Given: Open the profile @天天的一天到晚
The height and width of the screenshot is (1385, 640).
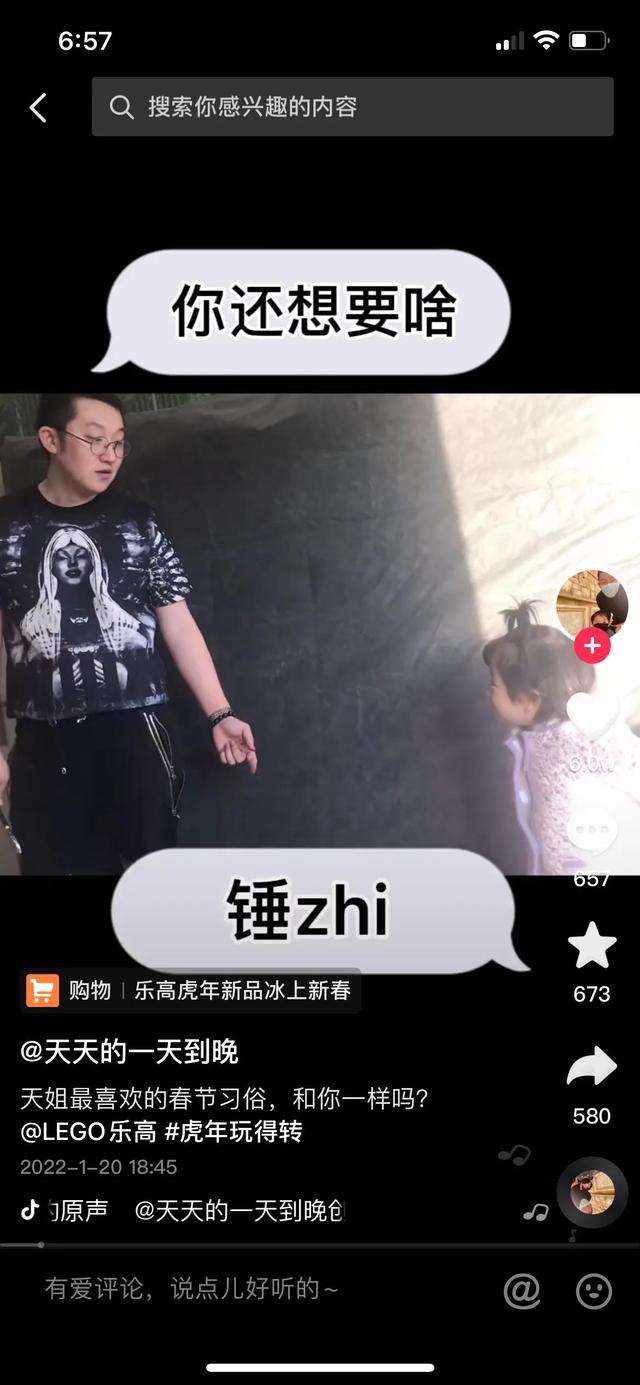Looking at the screenshot, I should 130,1051.
